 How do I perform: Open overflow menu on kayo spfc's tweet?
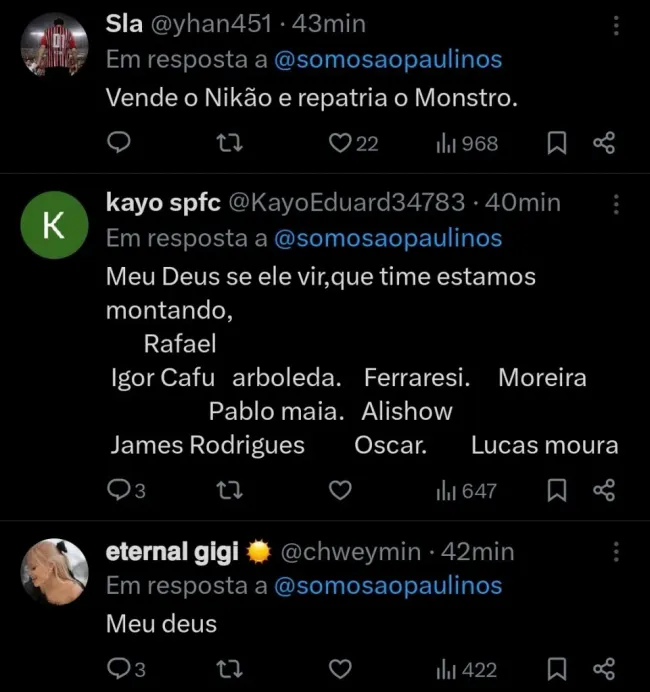(x=617, y=204)
